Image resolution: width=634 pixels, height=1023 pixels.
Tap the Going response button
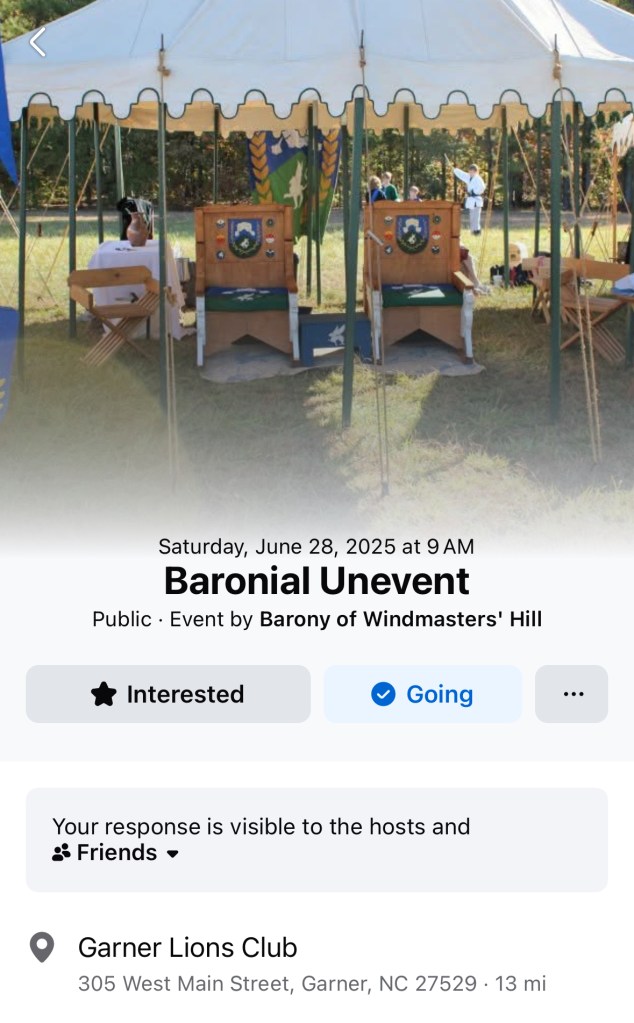[422, 694]
